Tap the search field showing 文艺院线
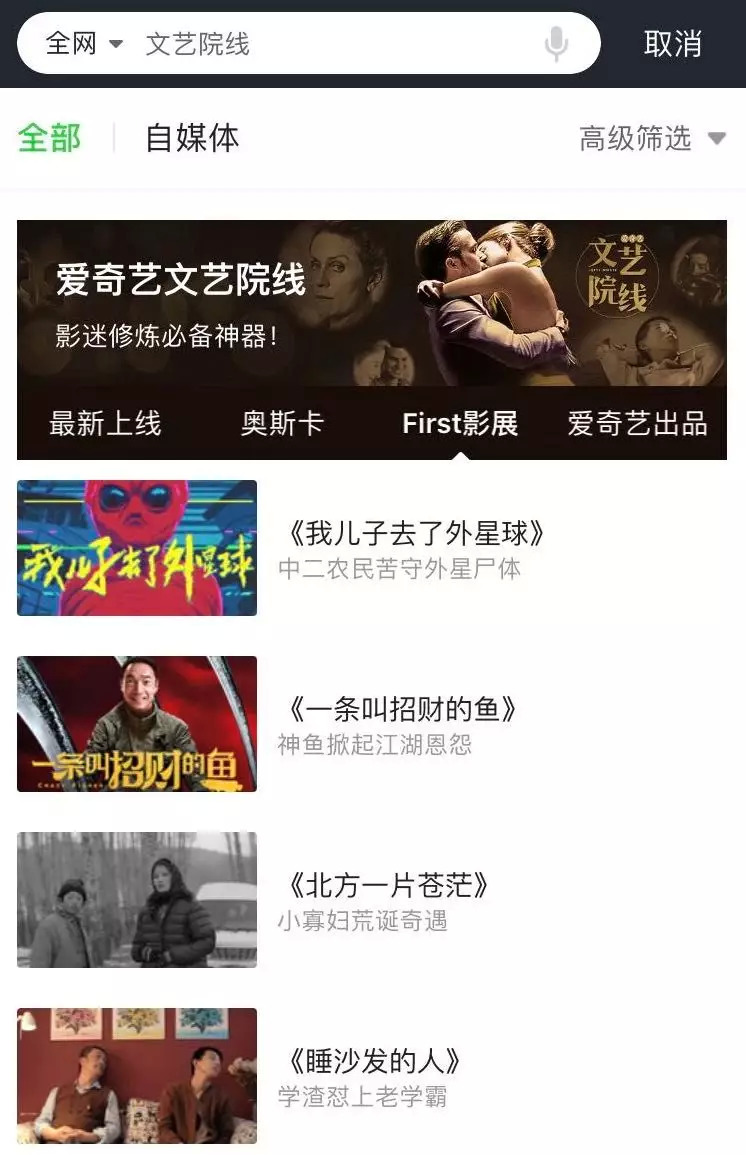Viewport: 746px width, 1155px height. click(x=330, y=44)
